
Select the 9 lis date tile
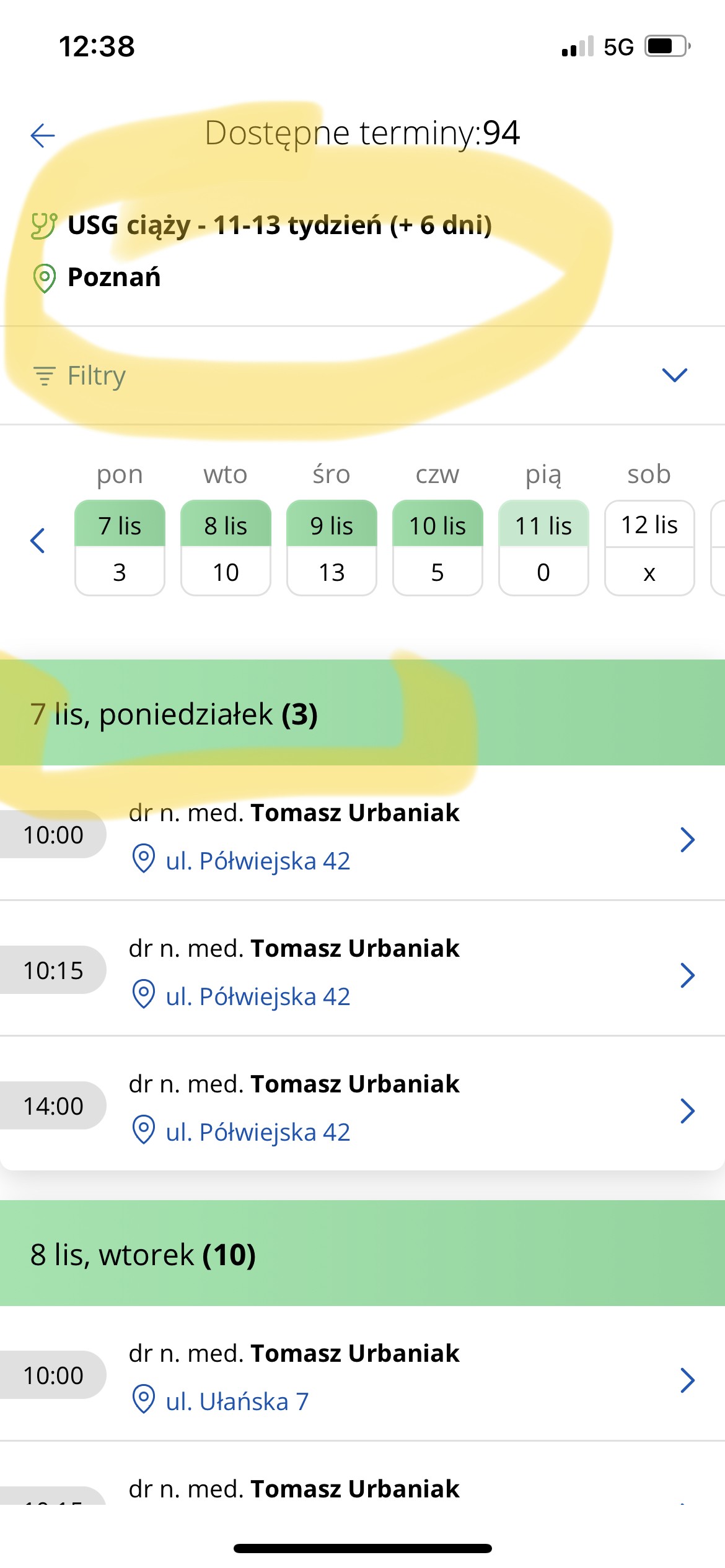pos(332,547)
